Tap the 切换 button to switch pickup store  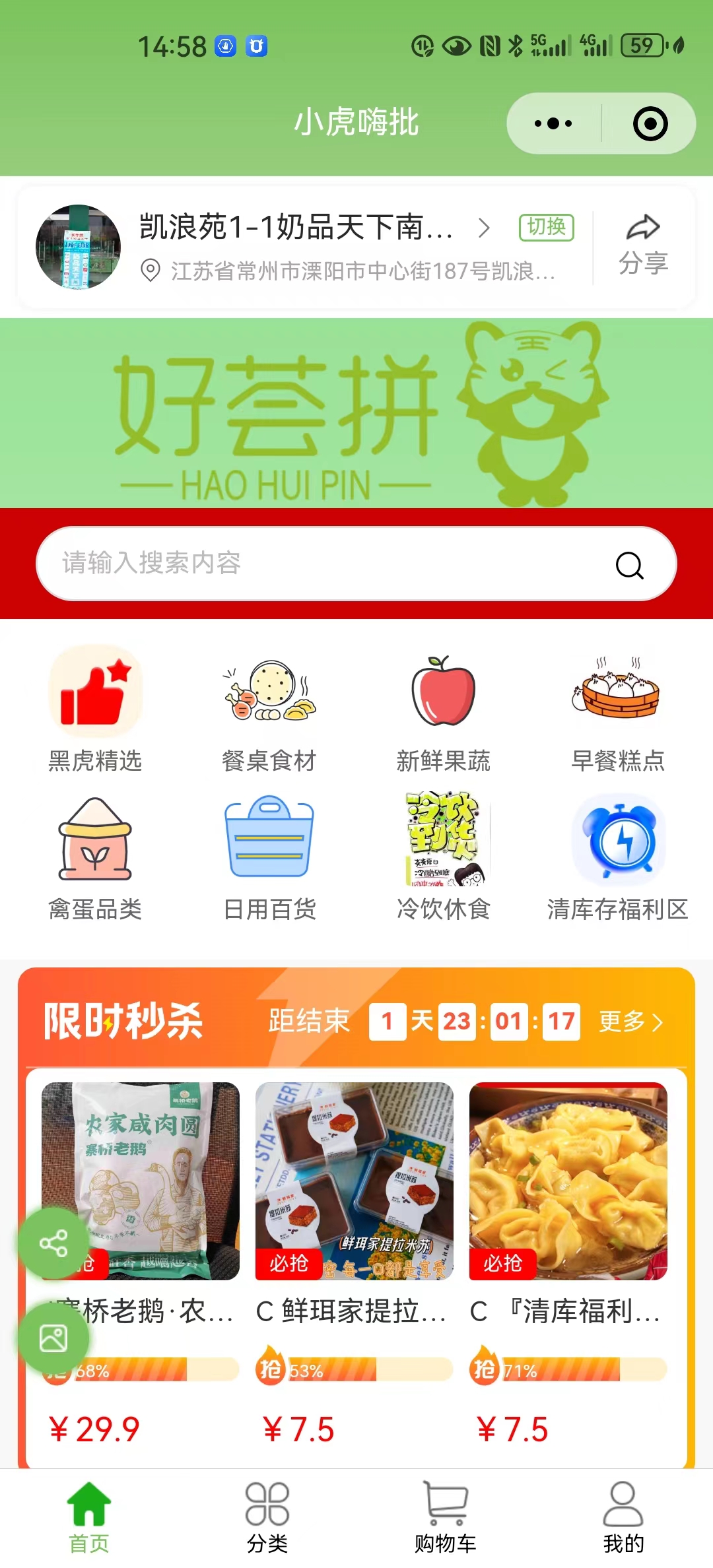click(546, 228)
